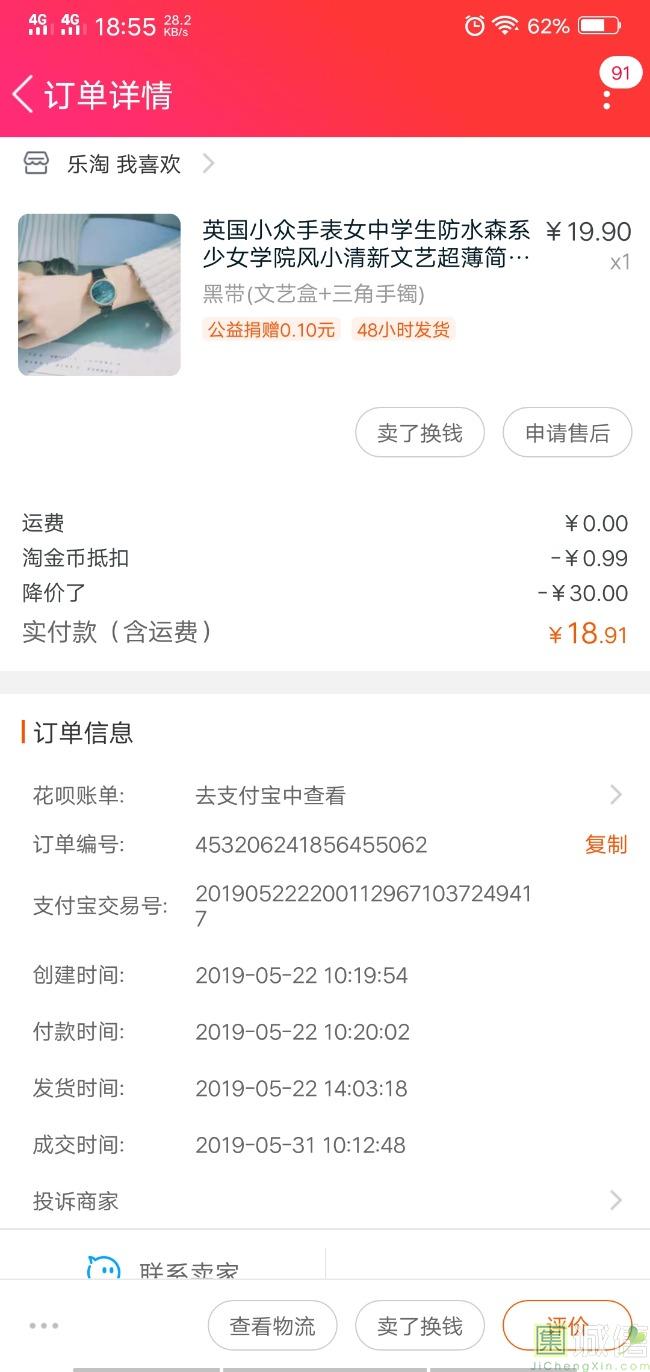
Task: Open the watch product thumbnail
Action: (x=99, y=295)
